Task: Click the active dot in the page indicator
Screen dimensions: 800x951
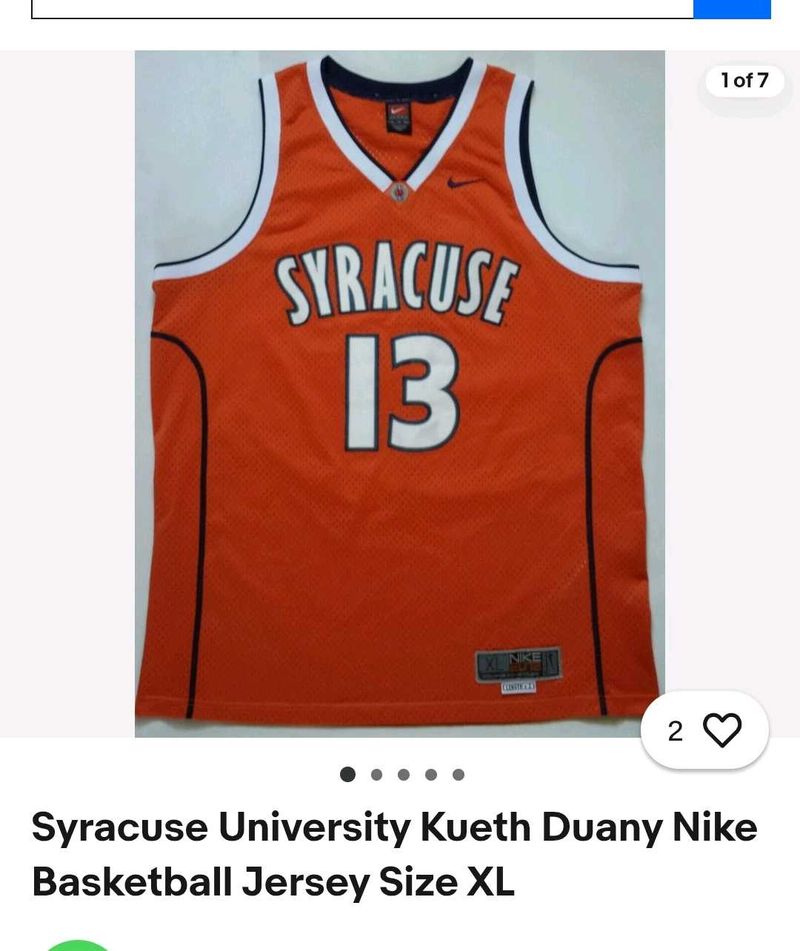Action: click(347, 773)
